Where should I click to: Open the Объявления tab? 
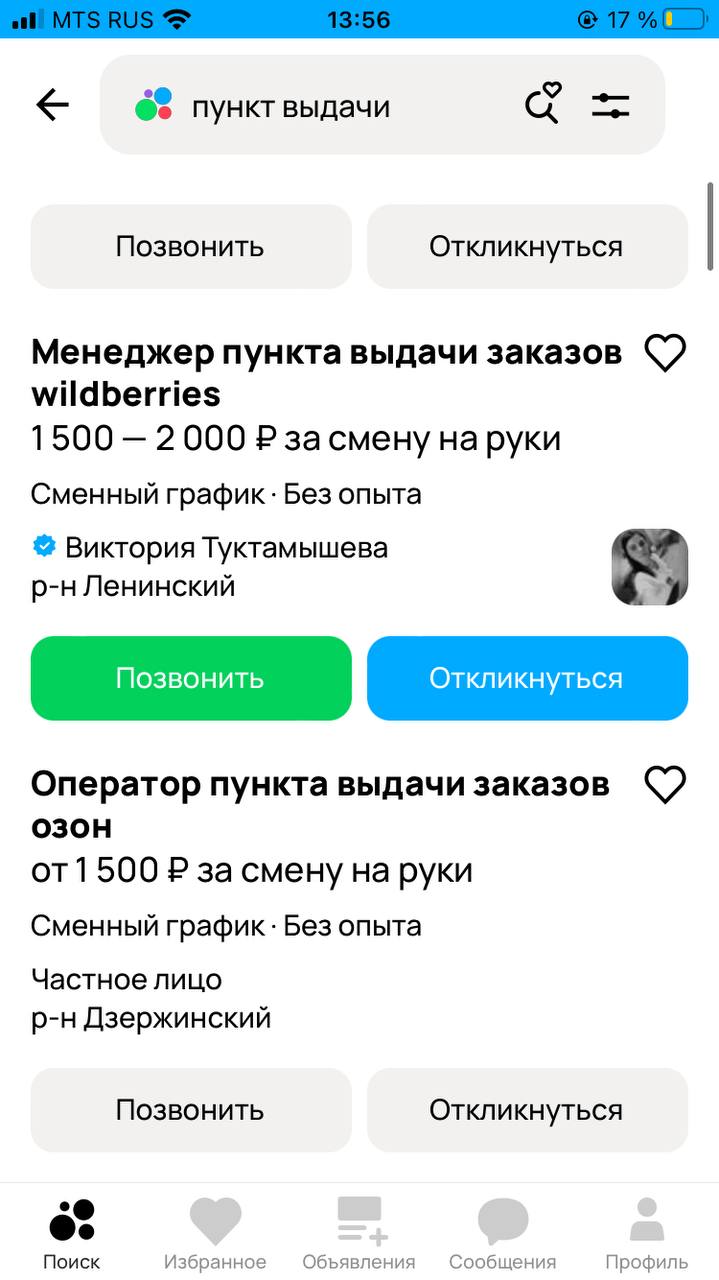[359, 1233]
